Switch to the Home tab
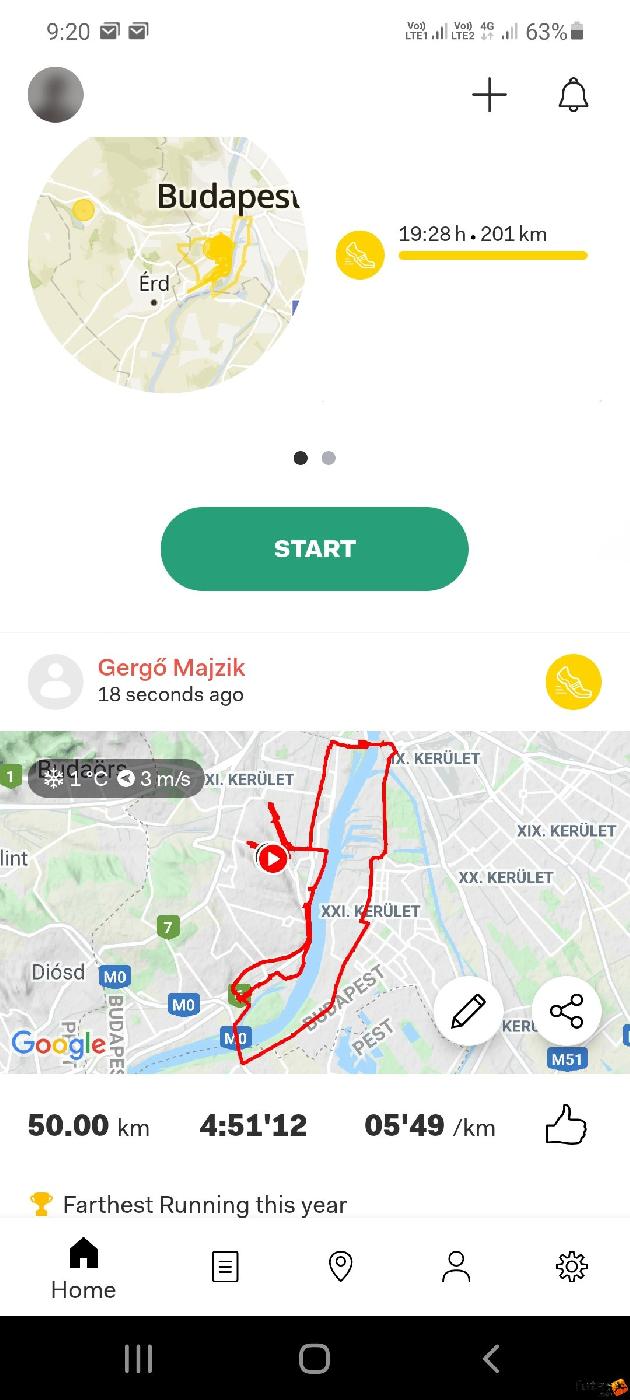This screenshot has height=1400, width=630. click(x=84, y=1268)
